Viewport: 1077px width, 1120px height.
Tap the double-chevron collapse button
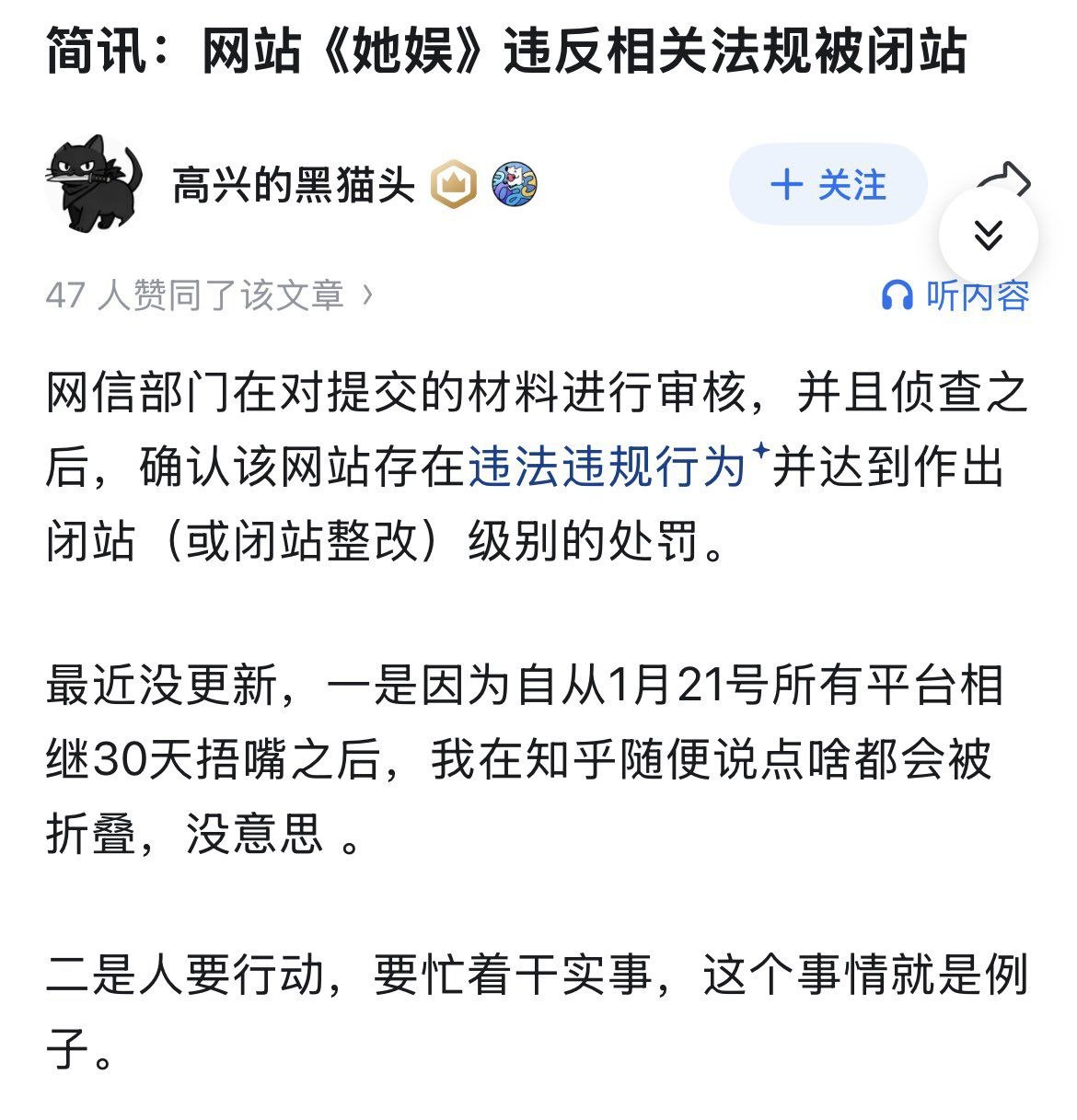pos(988,236)
